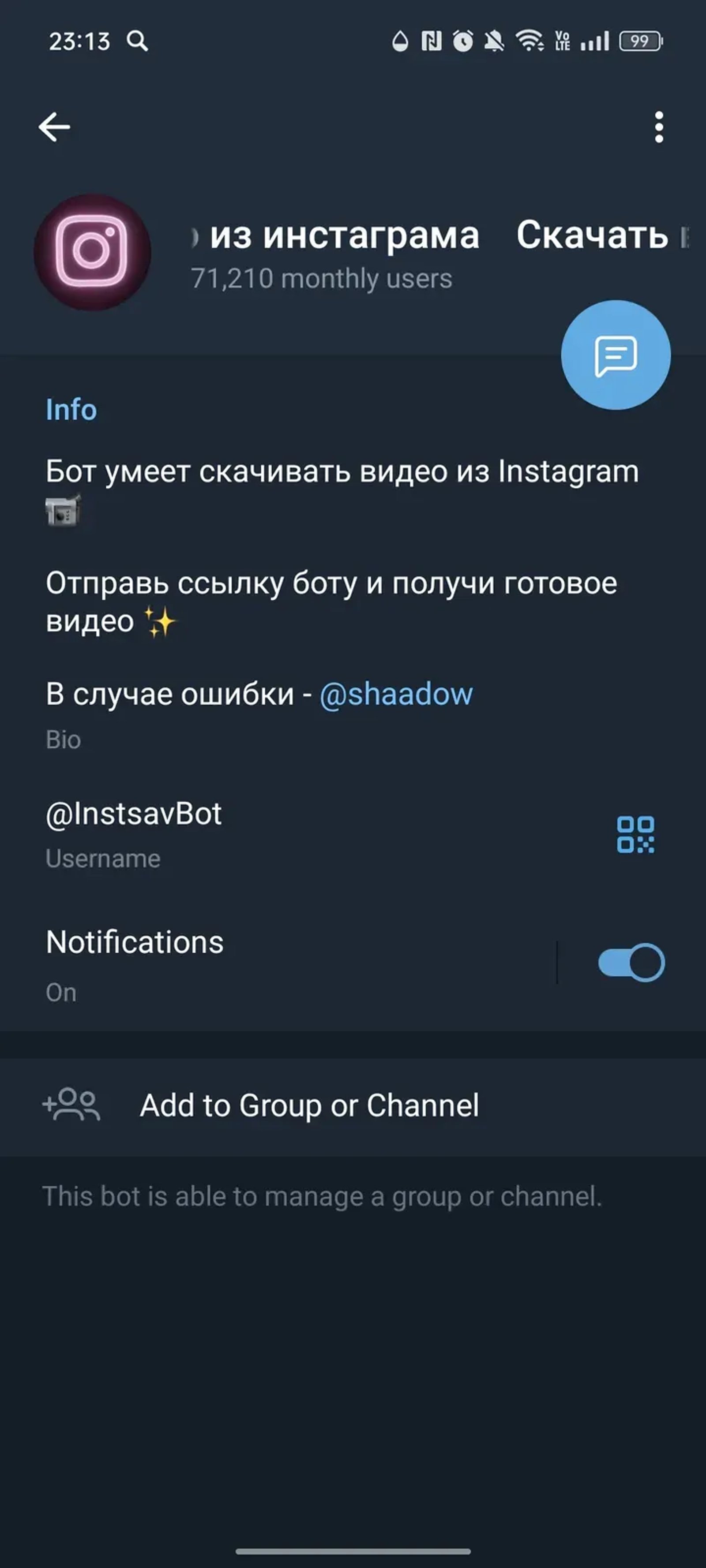
Task: Tap Add to Group or Channel
Action: pyautogui.click(x=309, y=1105)
